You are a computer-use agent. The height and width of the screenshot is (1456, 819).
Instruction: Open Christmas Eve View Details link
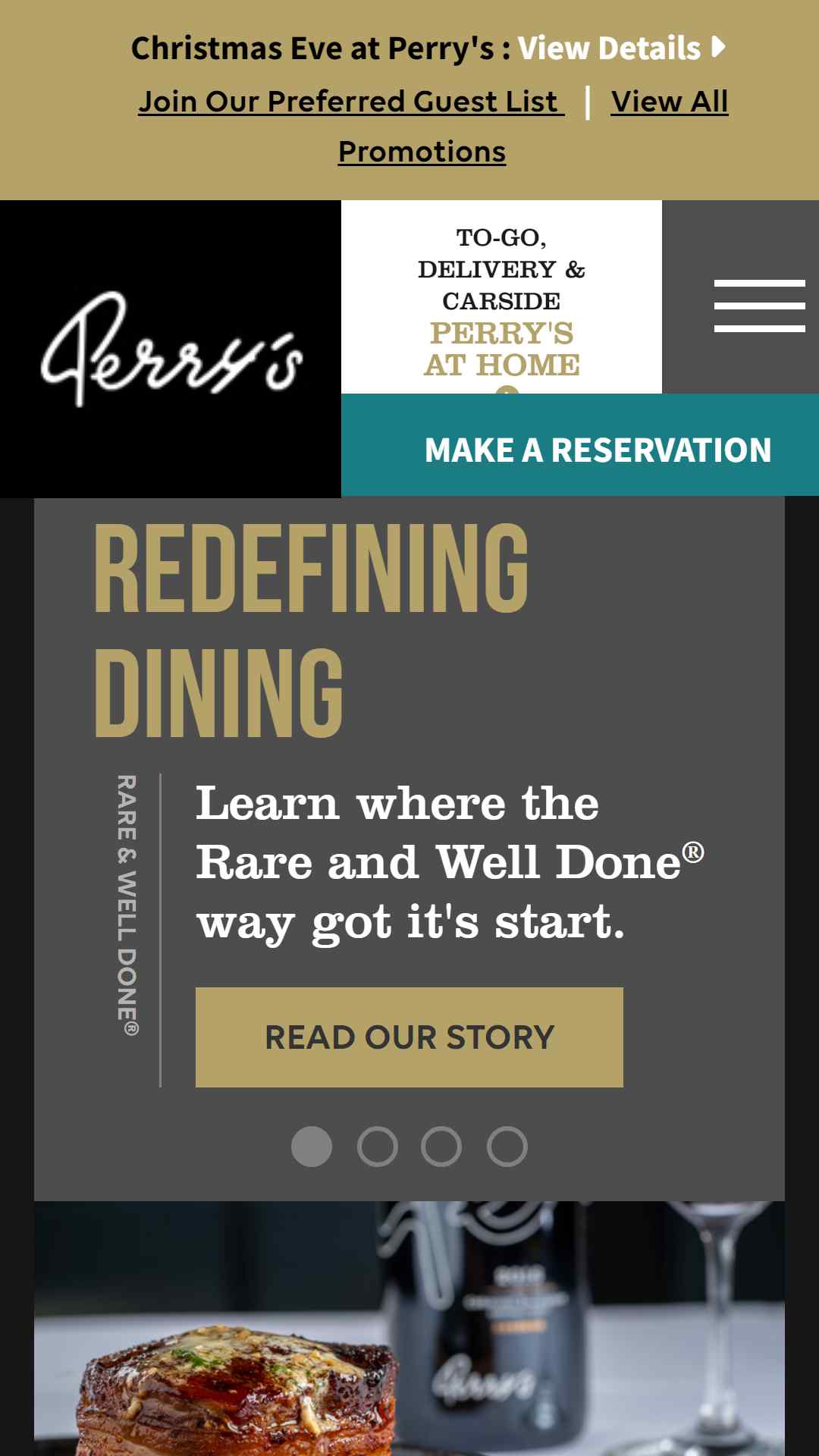pyautogui.click(x=621, y=48)
